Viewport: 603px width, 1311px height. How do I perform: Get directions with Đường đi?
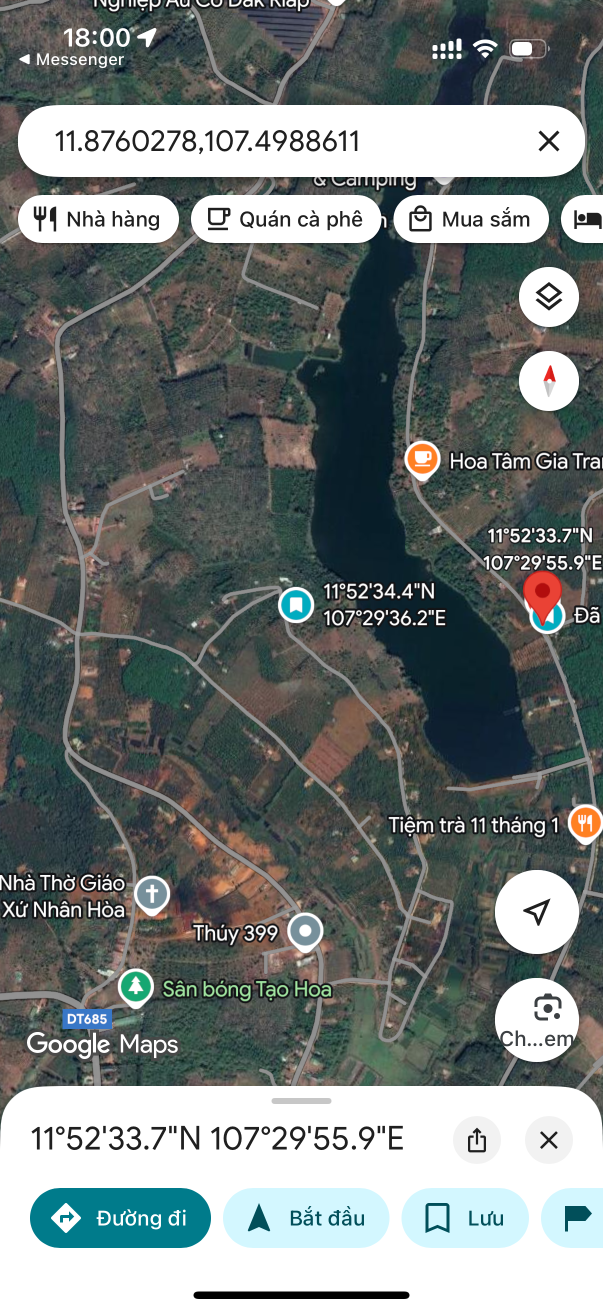[x=121, y=1218]
